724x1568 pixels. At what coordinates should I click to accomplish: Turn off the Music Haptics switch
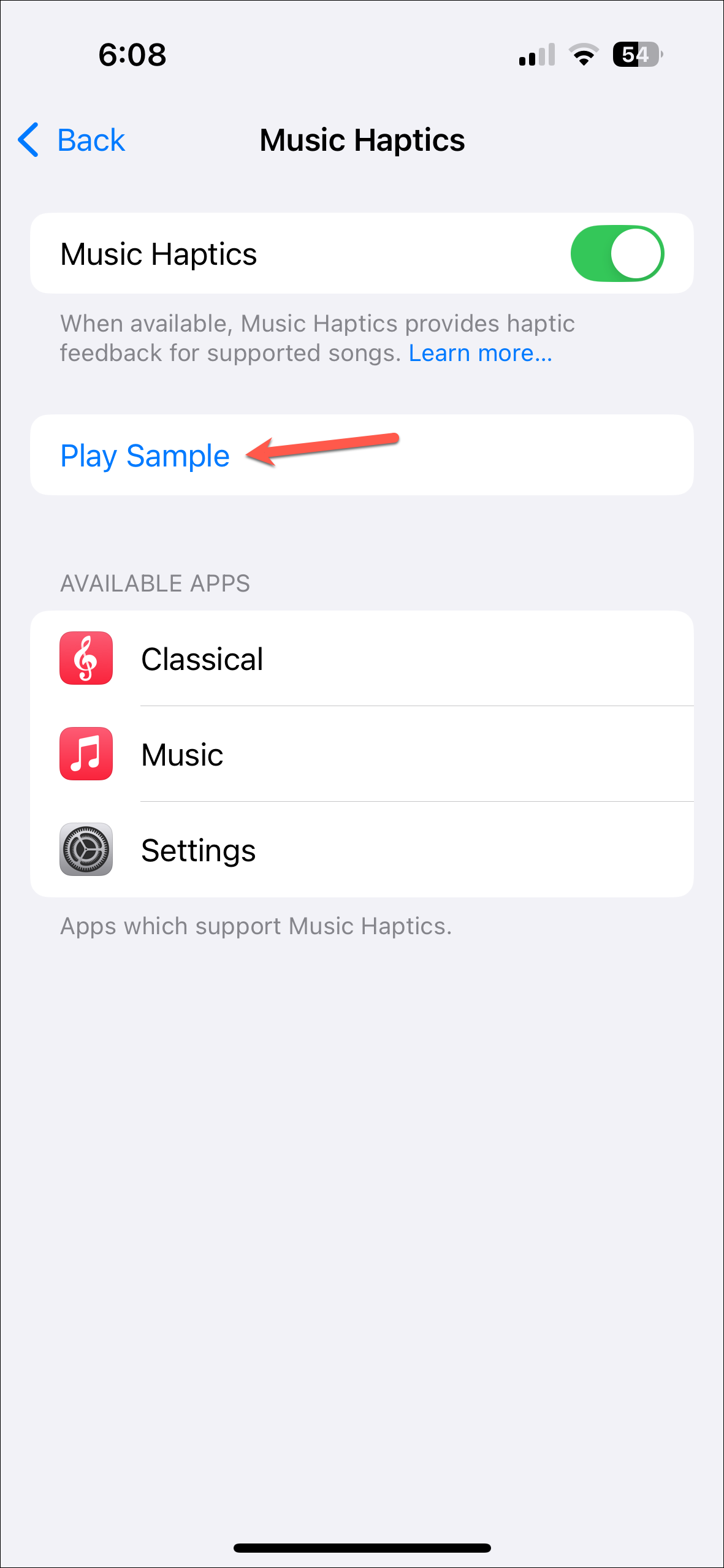pos(617,254)
